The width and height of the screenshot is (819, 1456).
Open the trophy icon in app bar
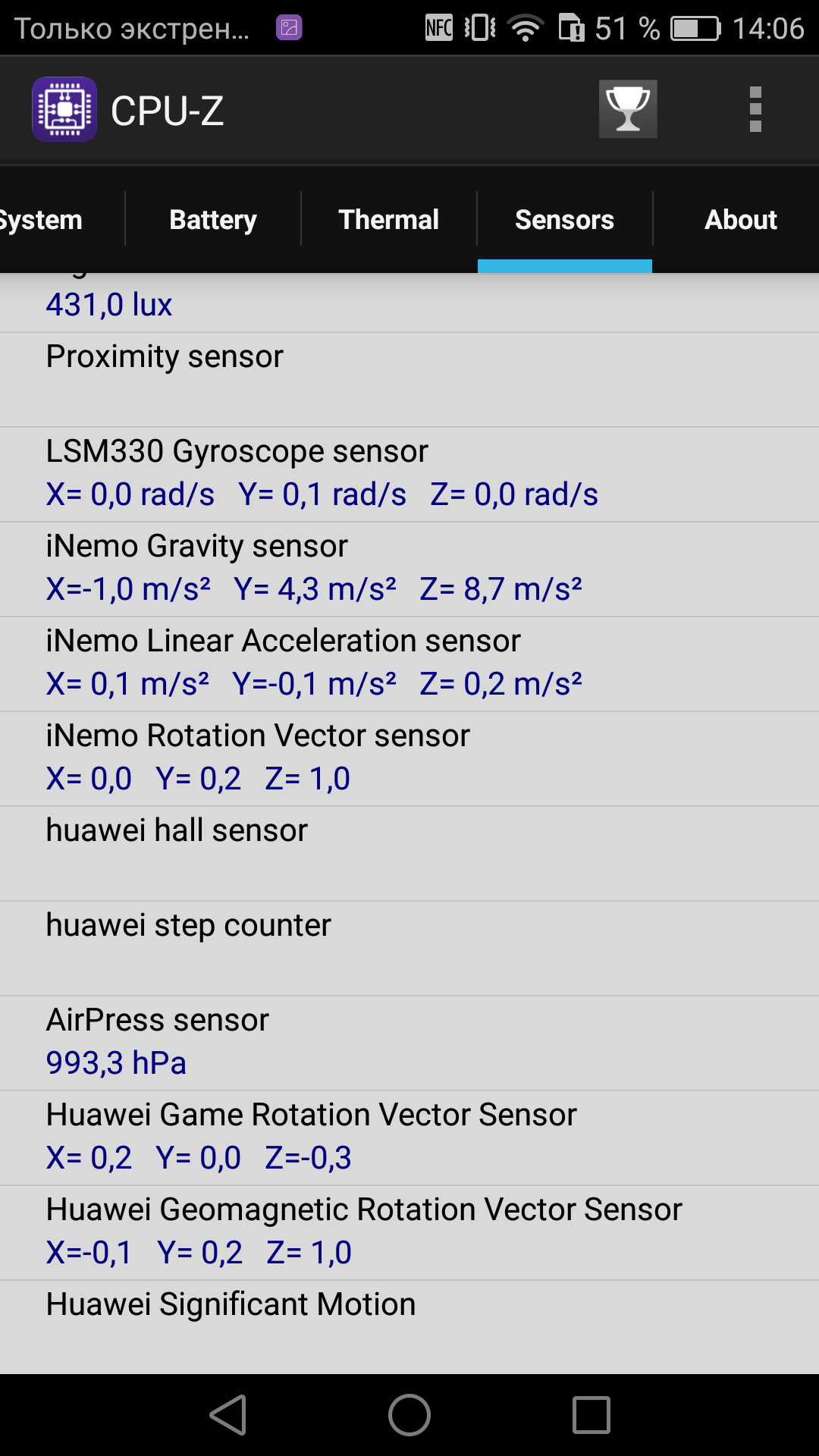[628, 109]
